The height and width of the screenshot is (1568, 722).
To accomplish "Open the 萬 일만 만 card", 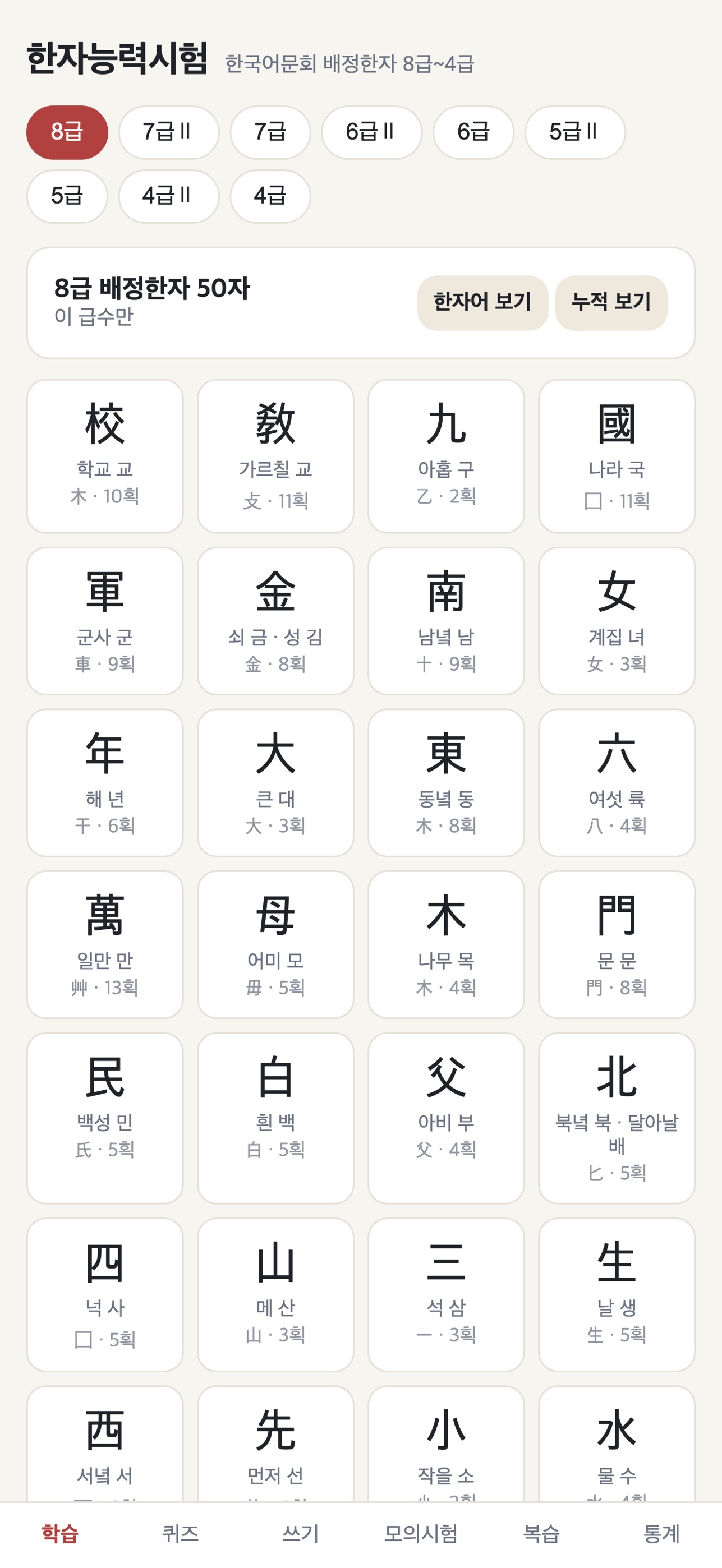I will [105, 944].
